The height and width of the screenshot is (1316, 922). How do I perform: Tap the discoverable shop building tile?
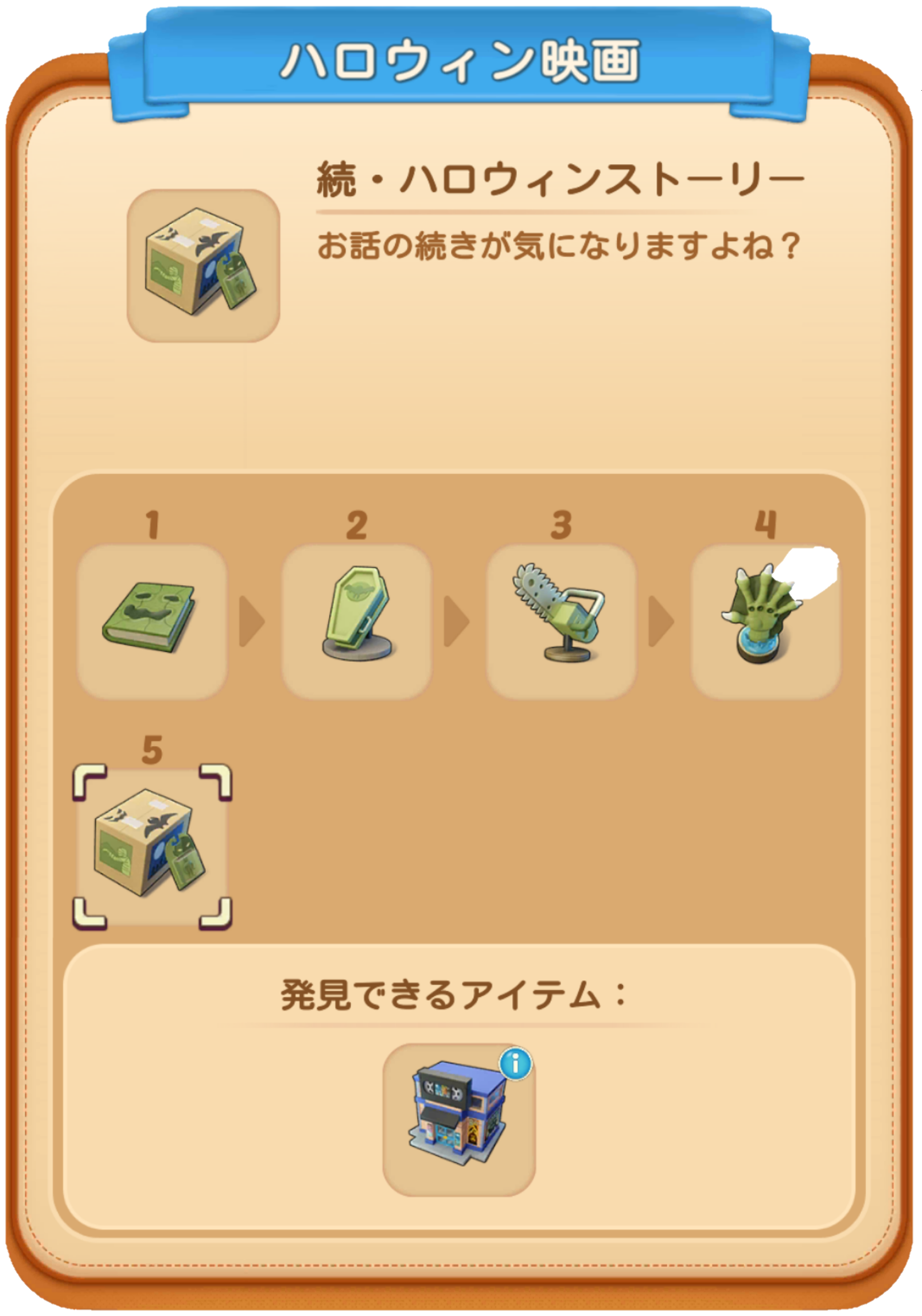point(458,1120)
